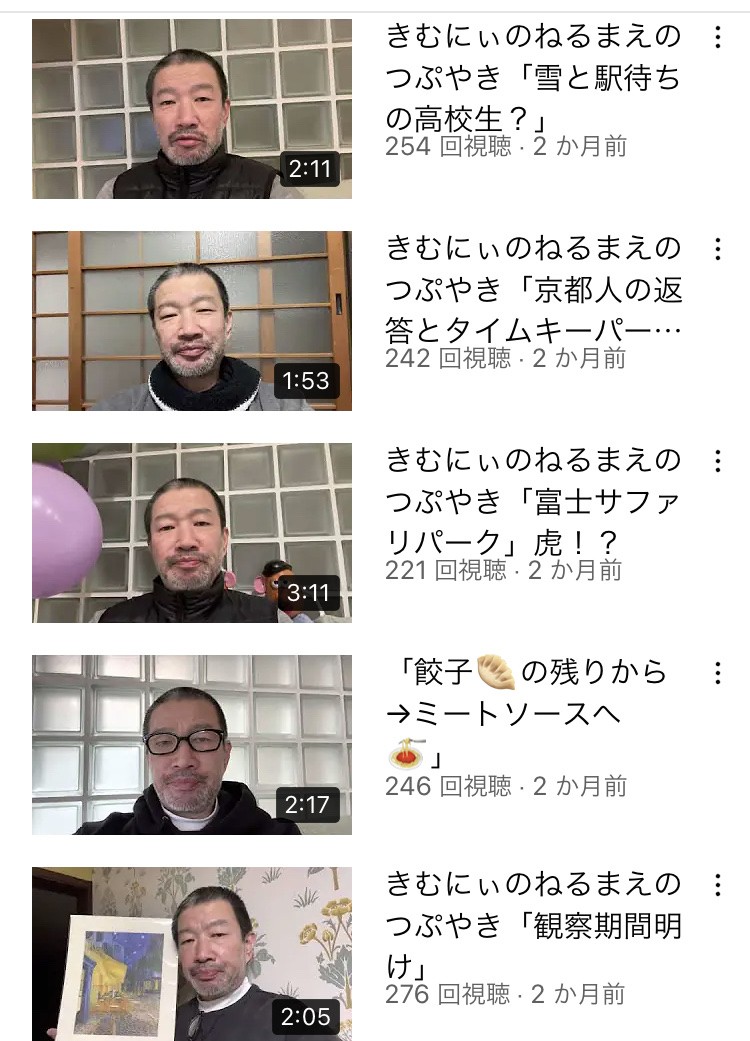
Task: Play the 2:11 video 雪と駅待ちの高校生
Action: [192, 108]
